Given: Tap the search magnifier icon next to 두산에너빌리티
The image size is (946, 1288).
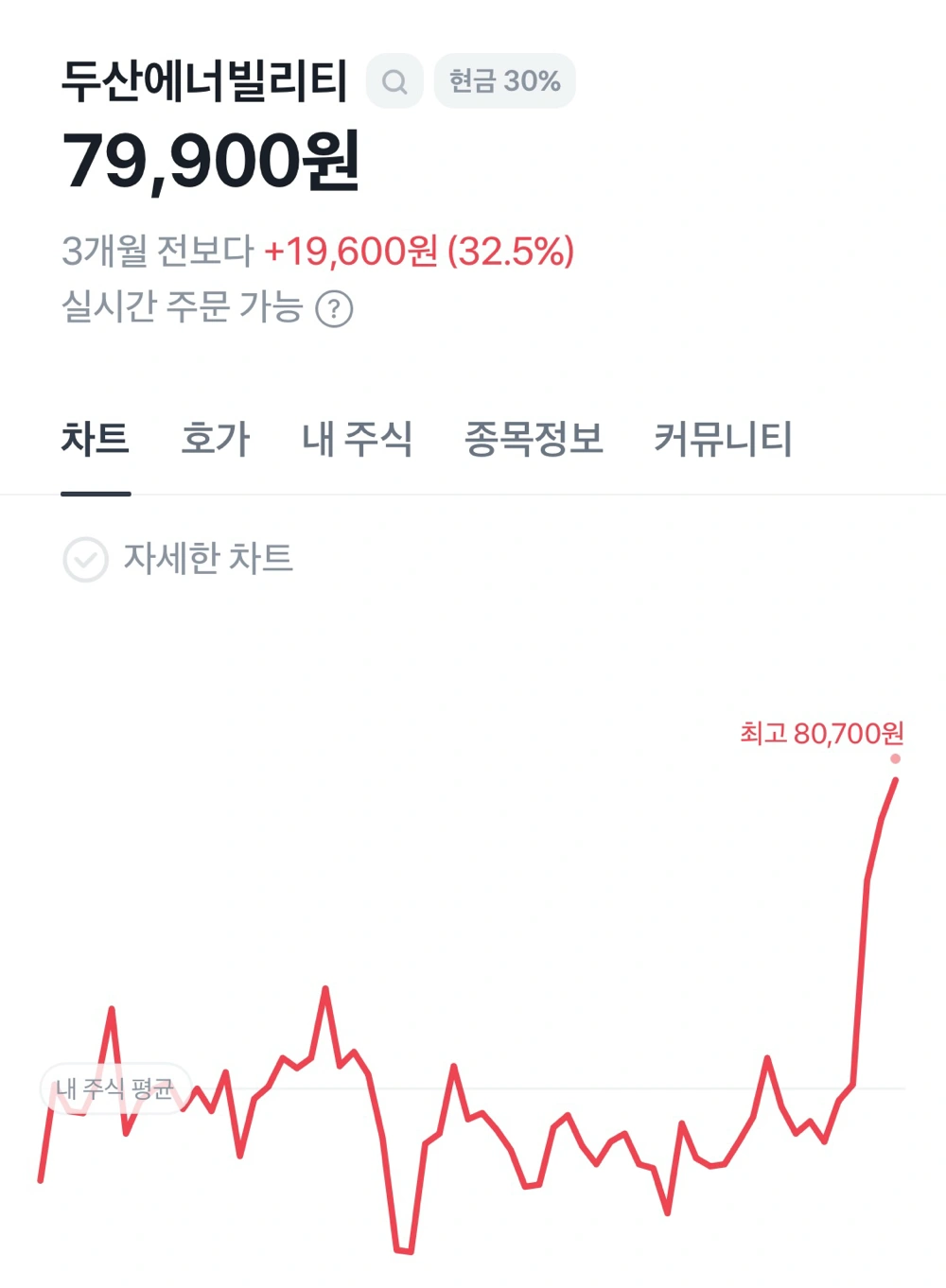Looking at the screenshot, I should [394, 81].
